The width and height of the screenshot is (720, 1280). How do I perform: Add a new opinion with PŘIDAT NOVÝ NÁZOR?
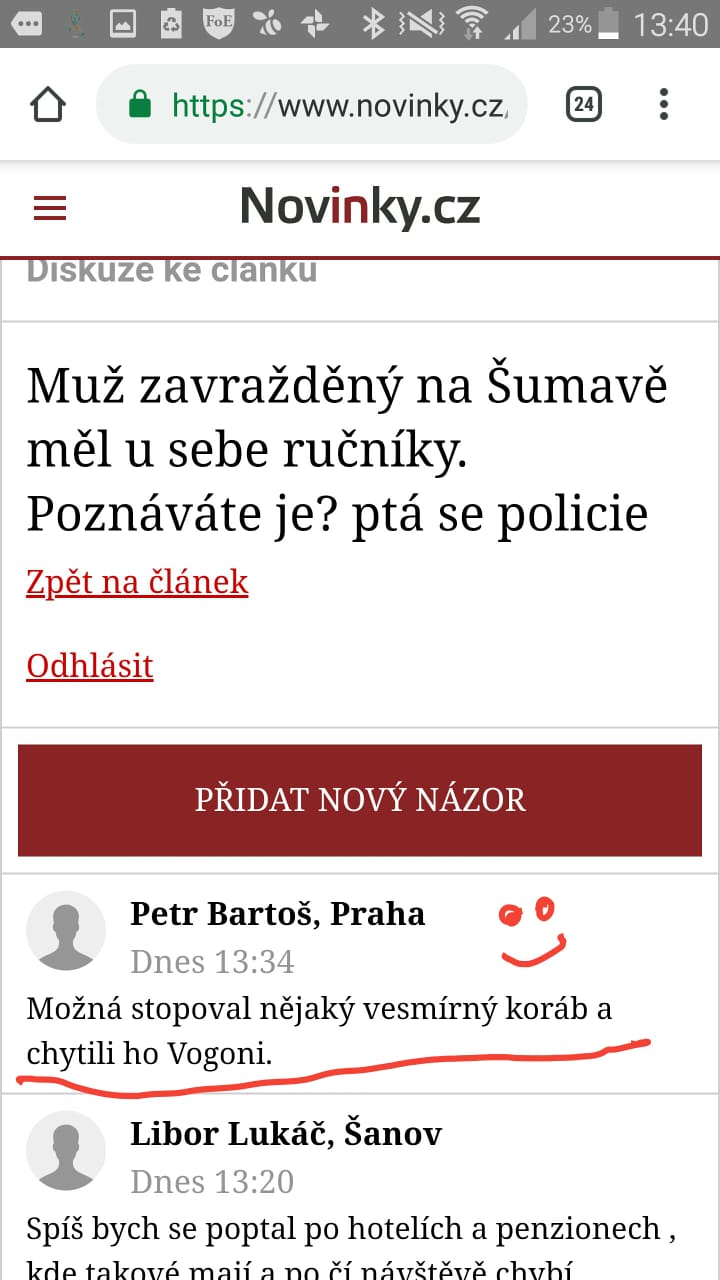click(x=360, y=800)
